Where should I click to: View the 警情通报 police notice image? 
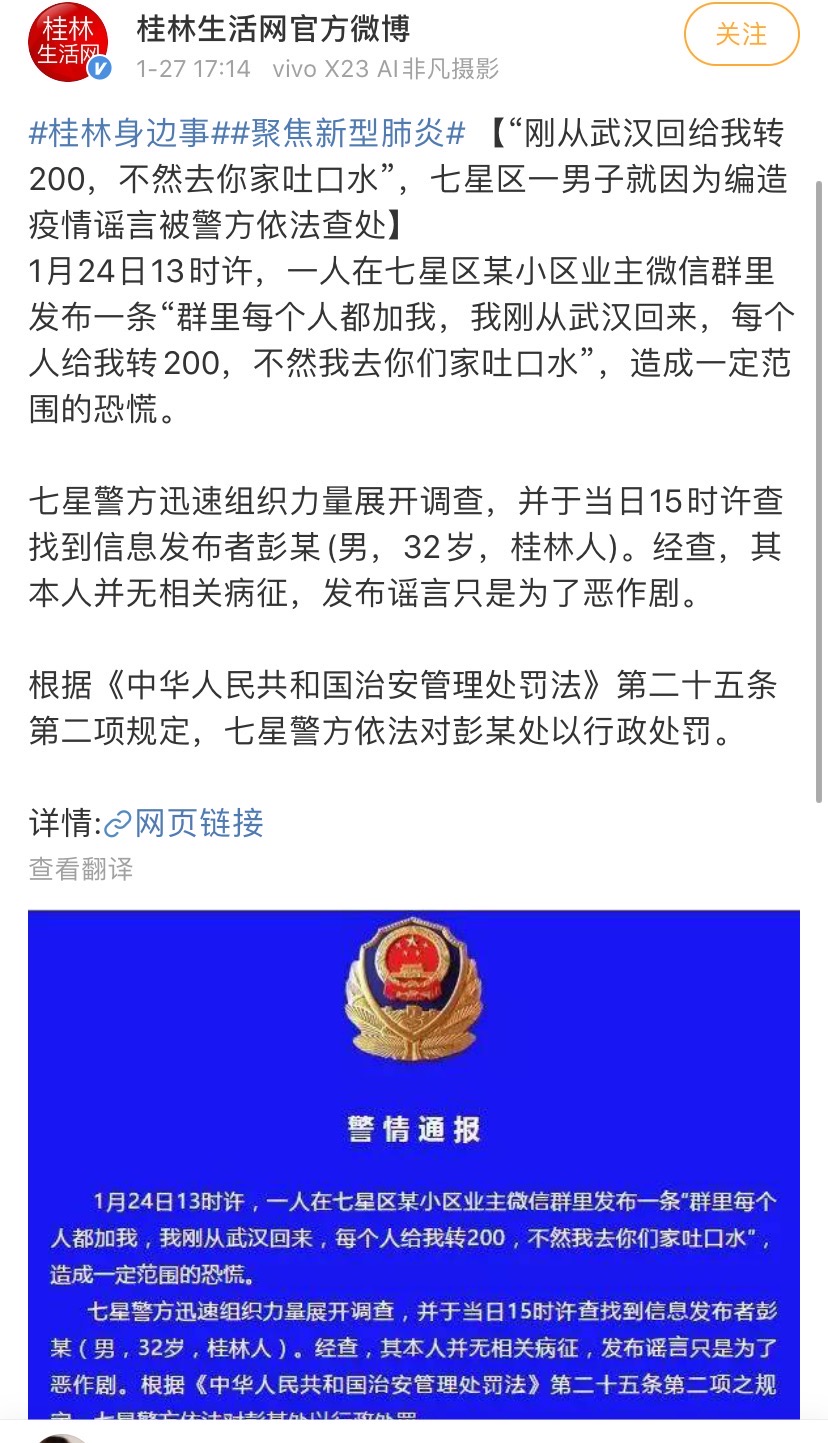[x=414, y=1160]
